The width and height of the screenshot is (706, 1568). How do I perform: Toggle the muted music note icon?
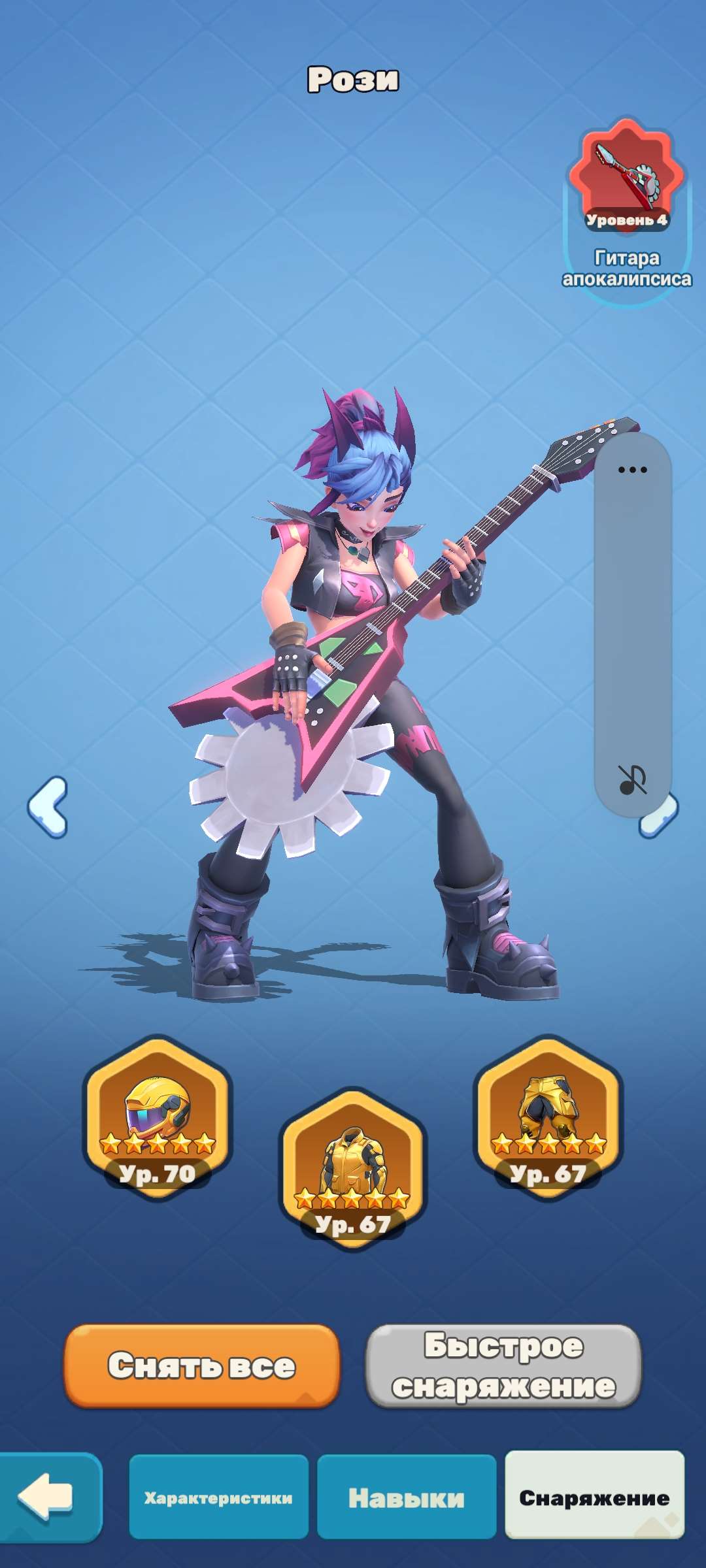point(632,779)
